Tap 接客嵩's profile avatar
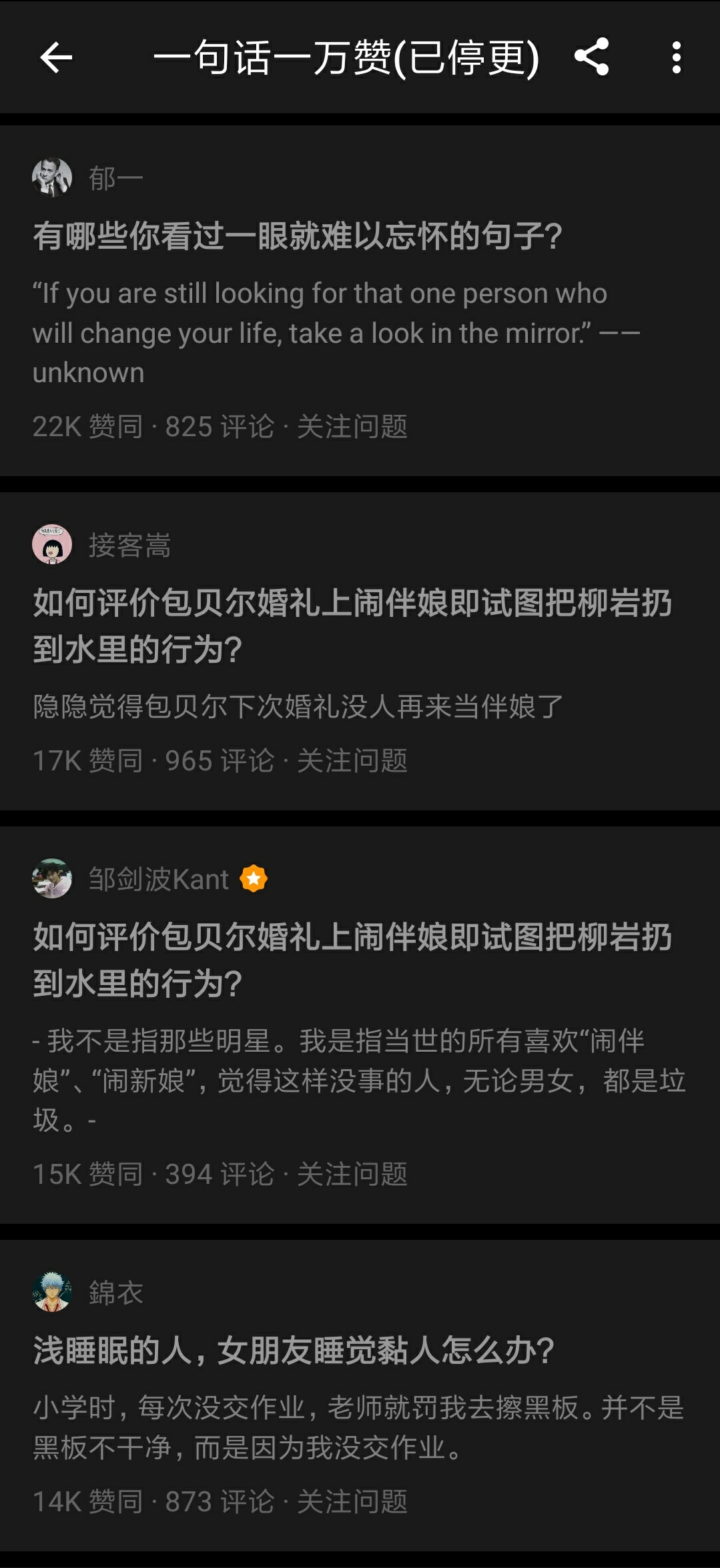720x1568 pixels. [53, 544]
